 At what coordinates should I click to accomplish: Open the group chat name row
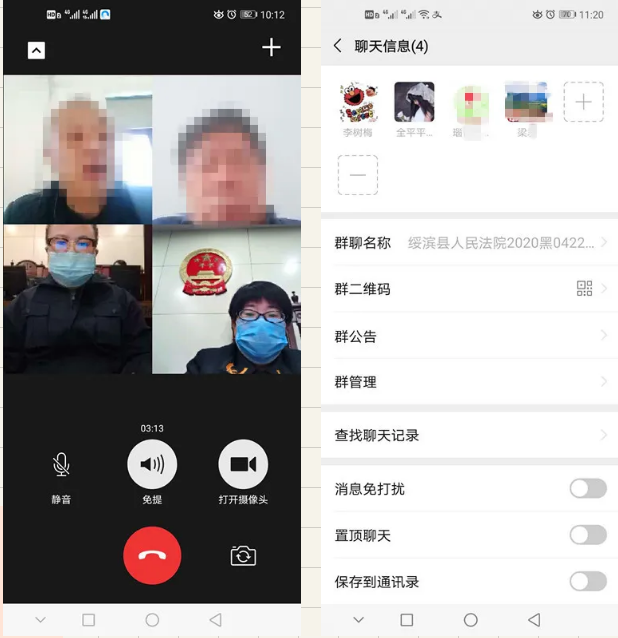pos(469,242)
